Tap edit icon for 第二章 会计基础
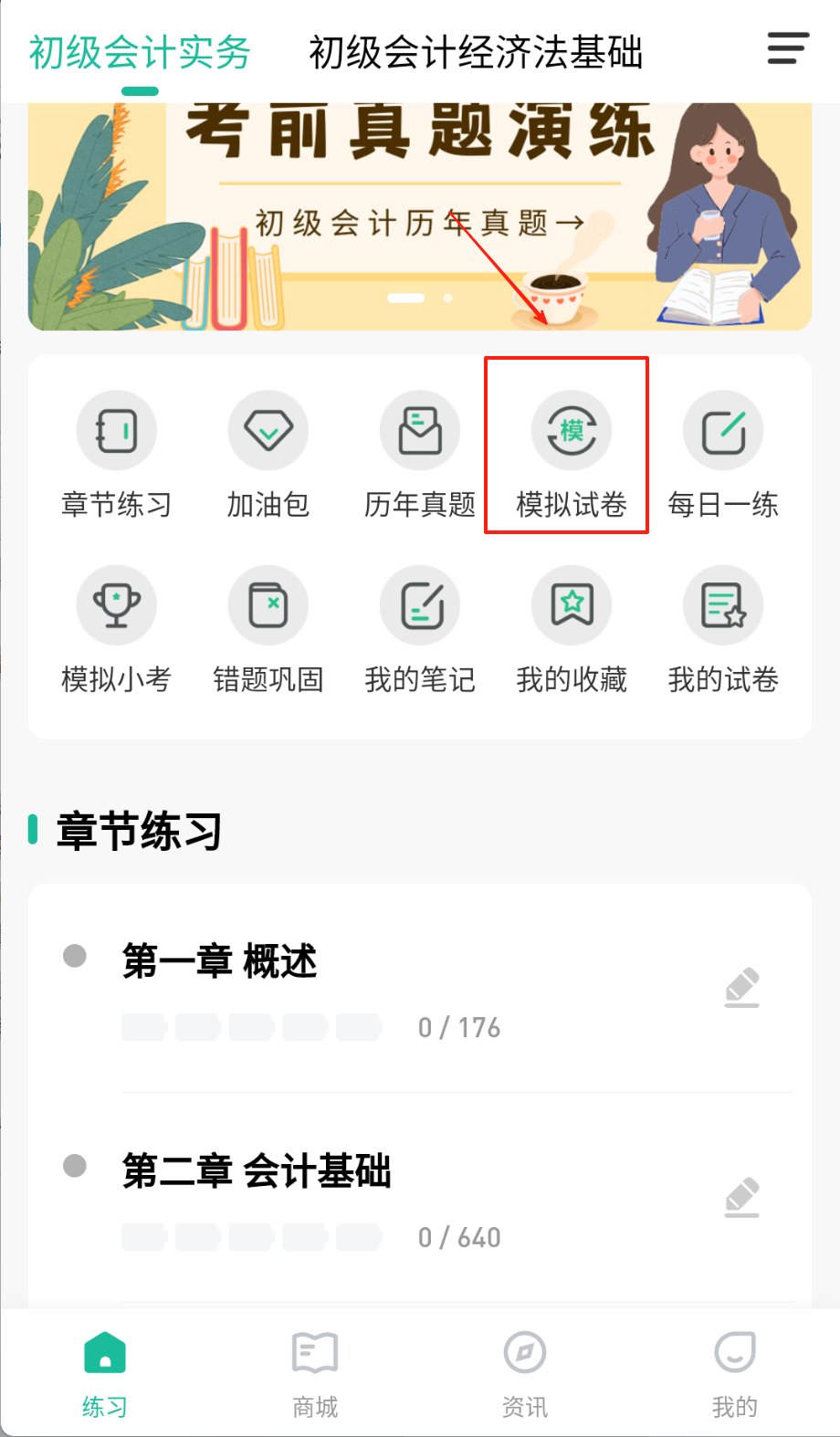The height and width of the screenshot is (1437, 840). (x=741, y=1197)
